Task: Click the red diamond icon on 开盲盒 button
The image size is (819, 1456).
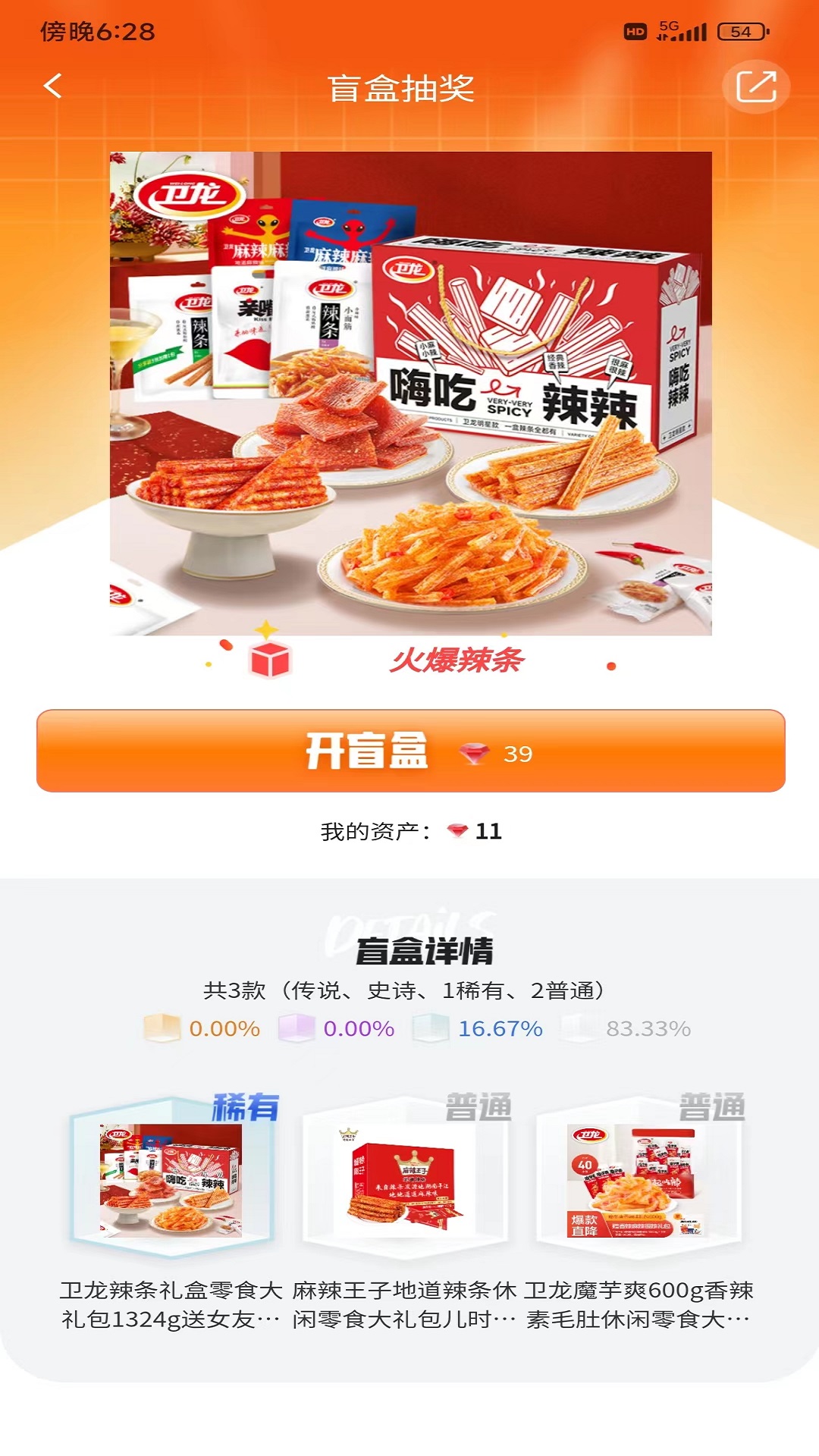Action: (x=475, y=754)
